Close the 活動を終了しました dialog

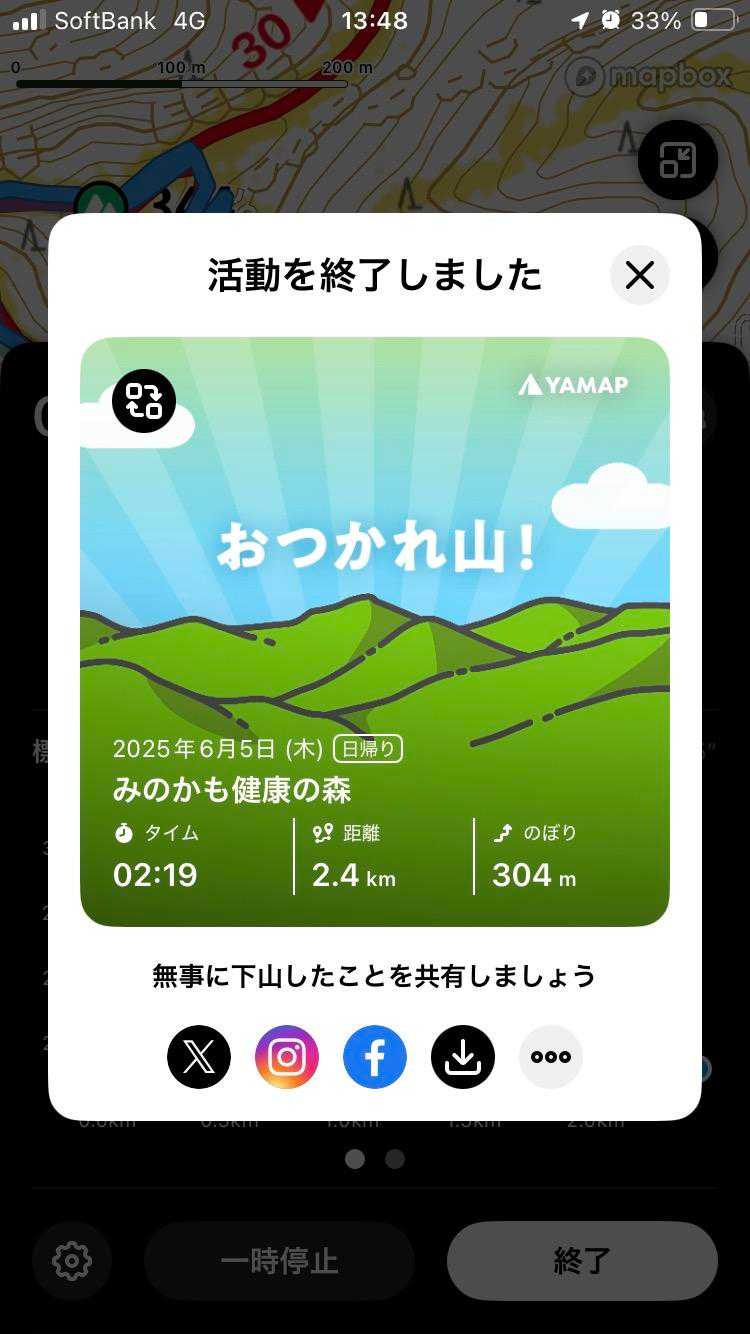click(x=640, y=275)
